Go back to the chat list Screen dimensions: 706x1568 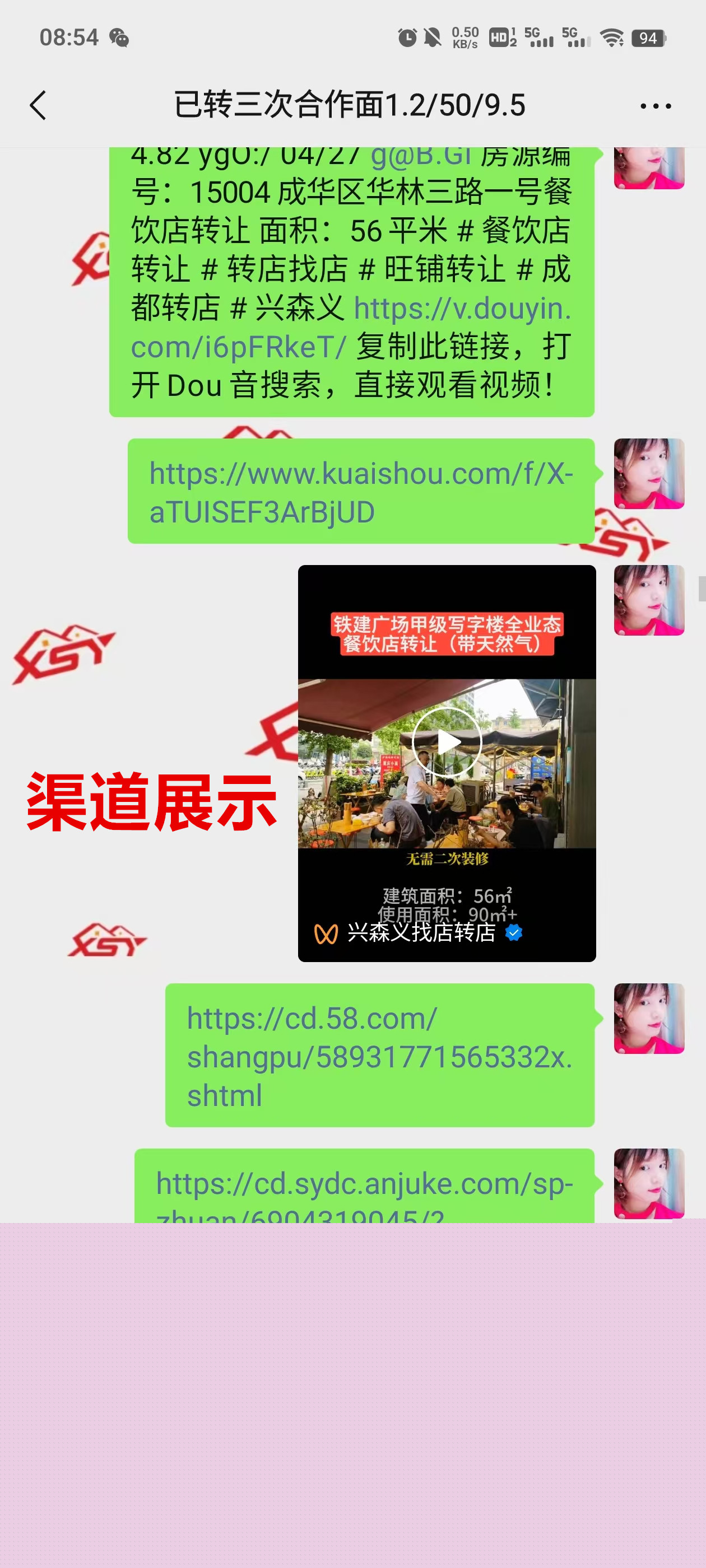(x=38, y=105)
